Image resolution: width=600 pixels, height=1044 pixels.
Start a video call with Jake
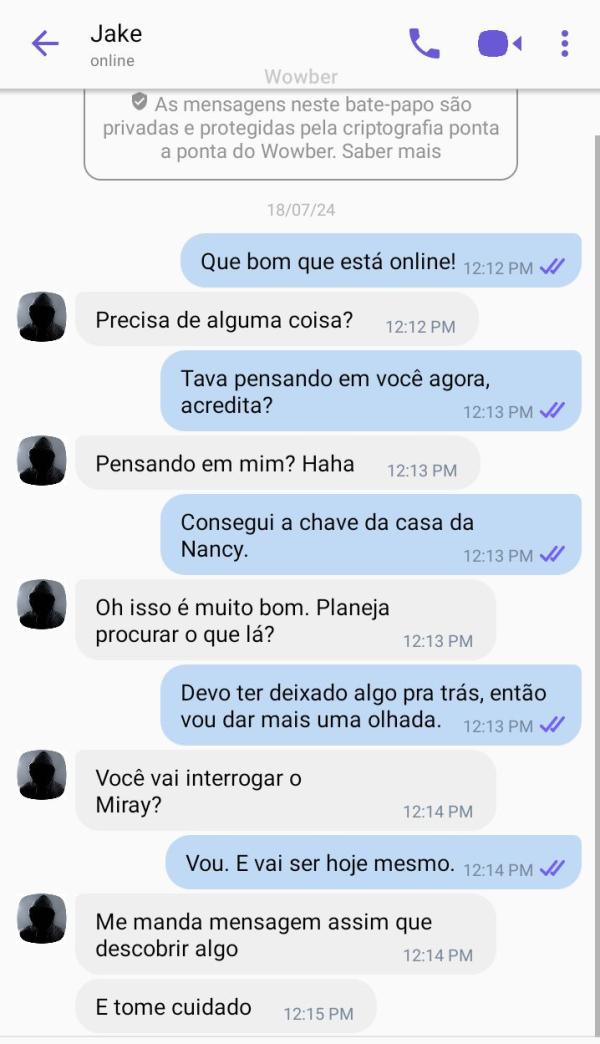coord(499,43)
